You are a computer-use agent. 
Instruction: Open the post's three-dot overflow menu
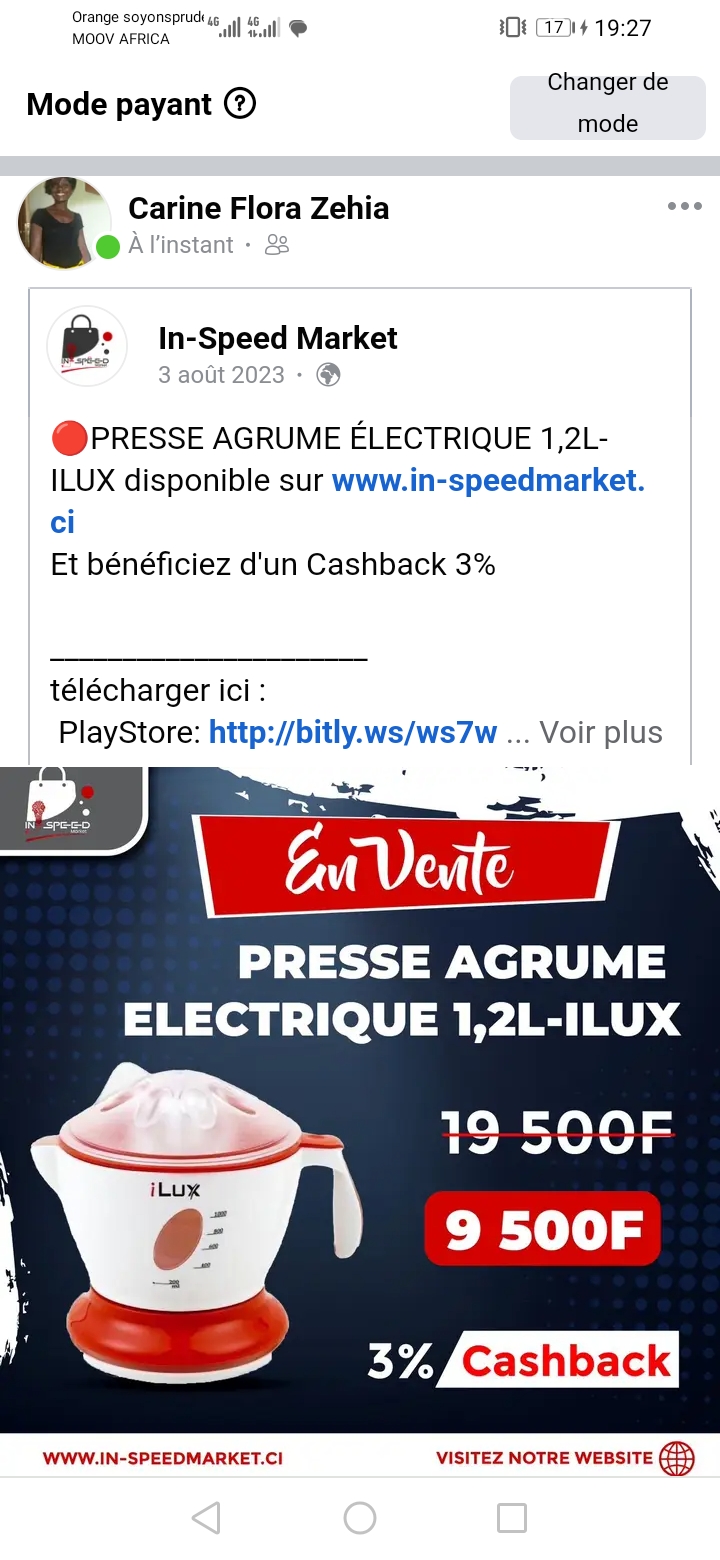pyautogui.click(x=684, y=207)
